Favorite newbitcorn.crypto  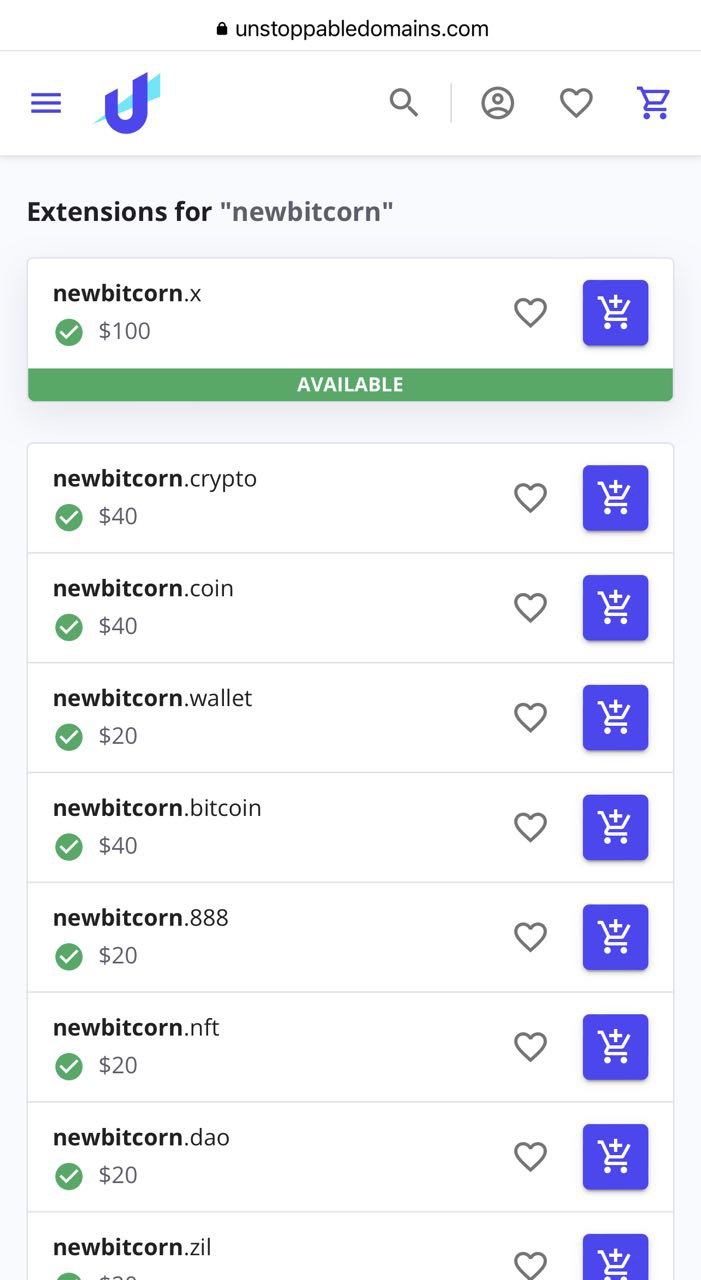click(x=530, y=498)
